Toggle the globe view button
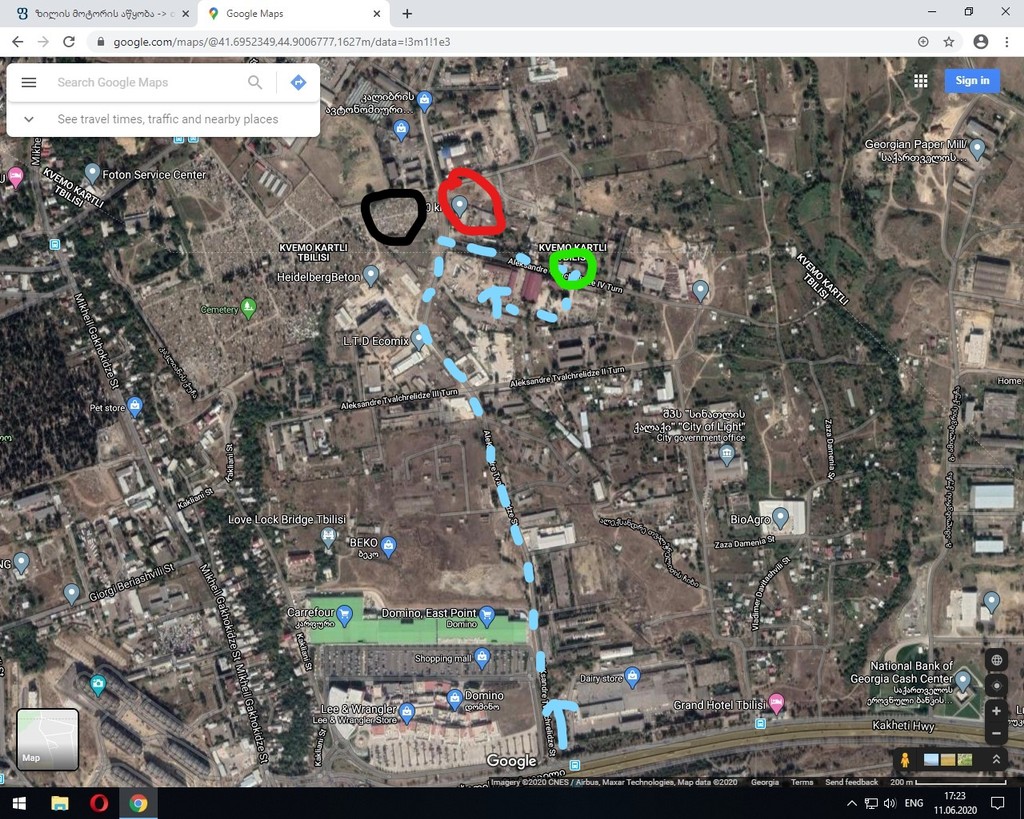Viewport: 1024px width, 819px height. tap(996, 660)
